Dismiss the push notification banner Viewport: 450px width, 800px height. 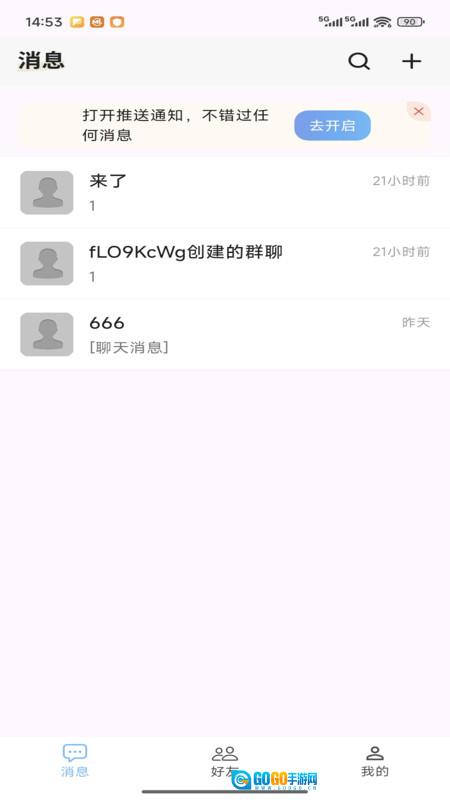(x=419, y=111)
